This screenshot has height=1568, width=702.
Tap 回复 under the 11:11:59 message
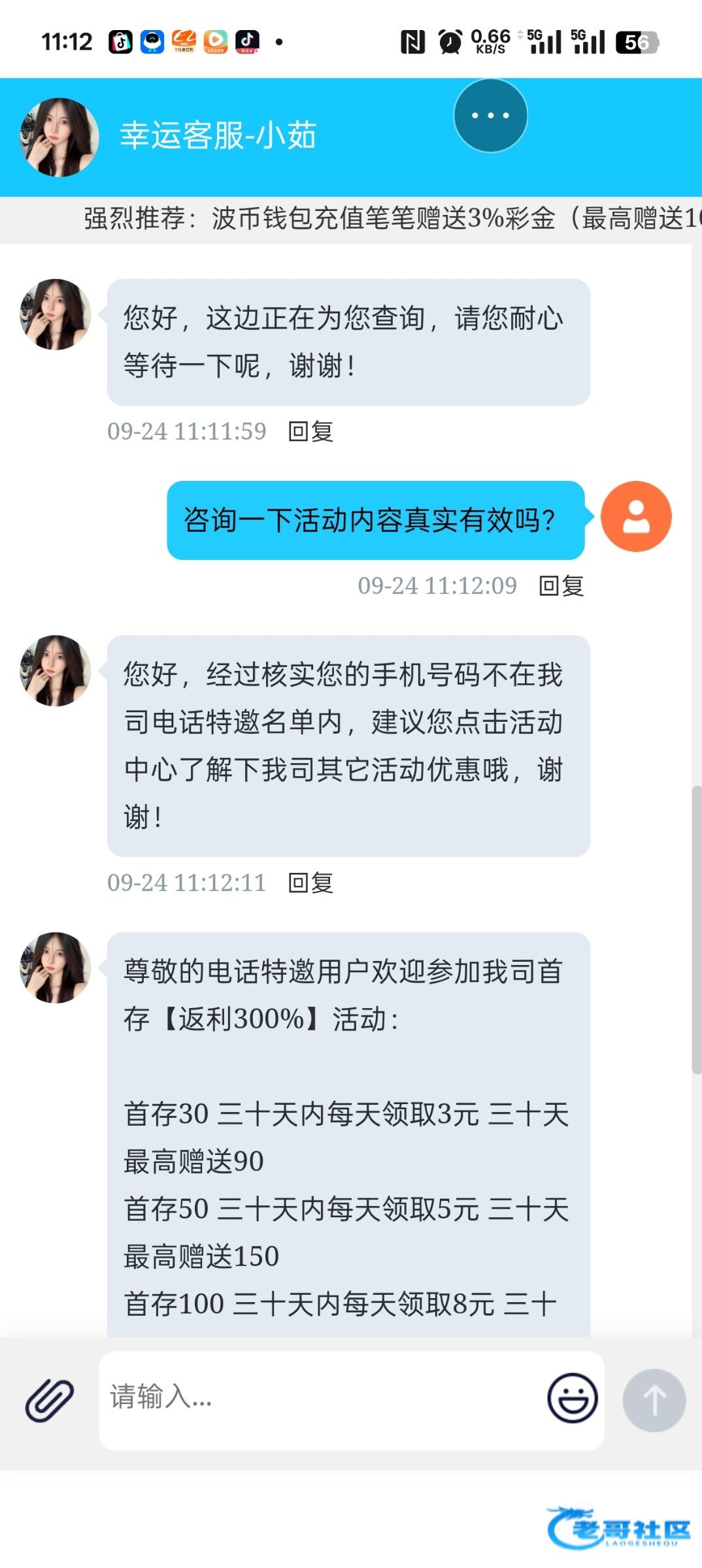tap(311, 431)
